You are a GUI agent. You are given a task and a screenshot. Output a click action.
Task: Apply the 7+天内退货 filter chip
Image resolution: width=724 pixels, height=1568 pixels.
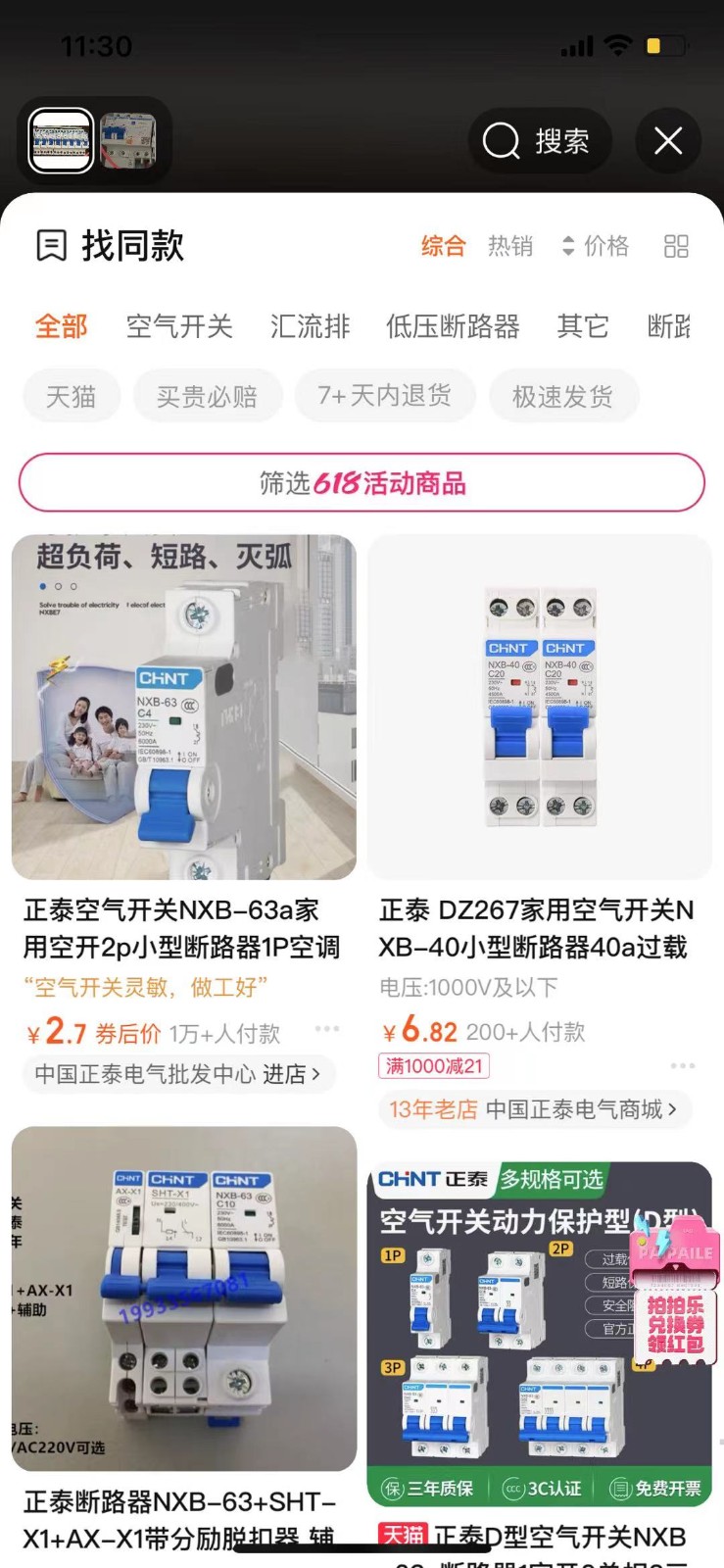(384, 396)
